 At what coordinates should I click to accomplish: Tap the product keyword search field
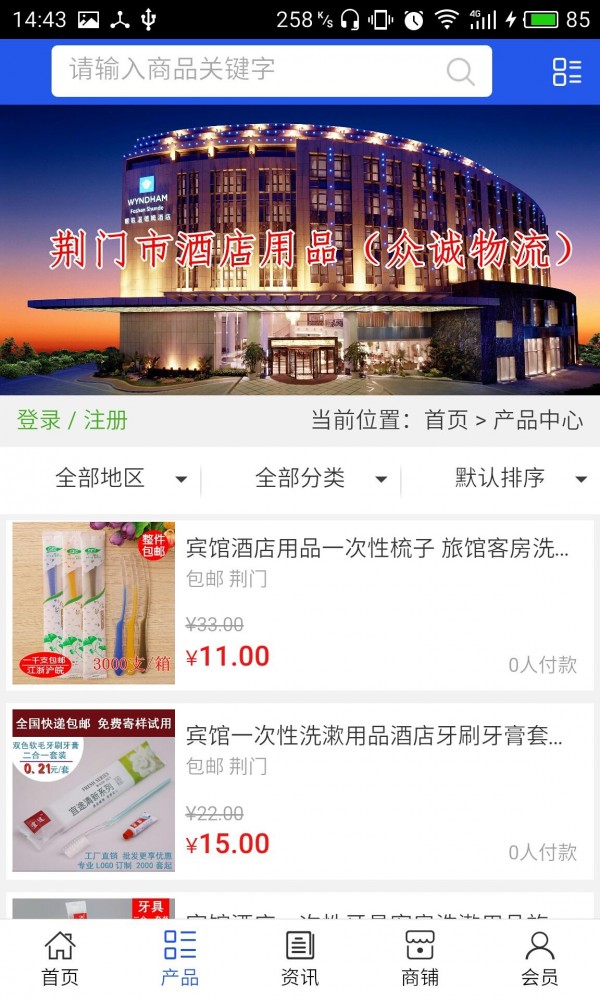[255, 71]
